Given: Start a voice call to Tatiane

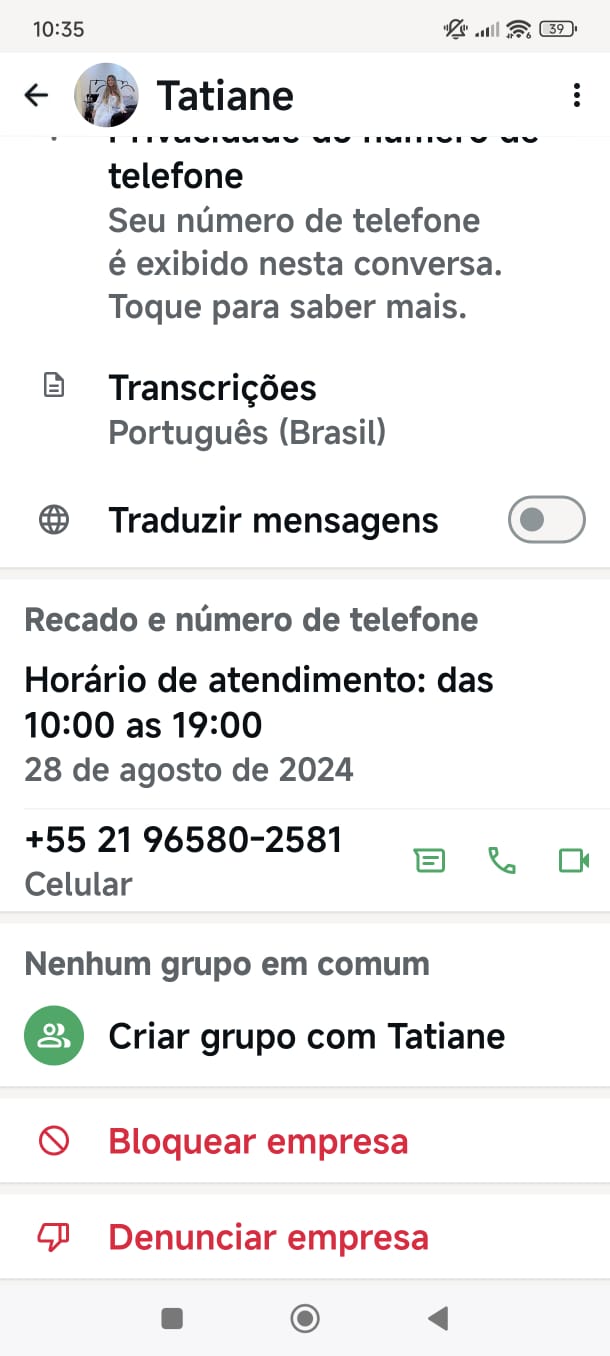Looking at the screenshot, I should [x=502, y=860].
